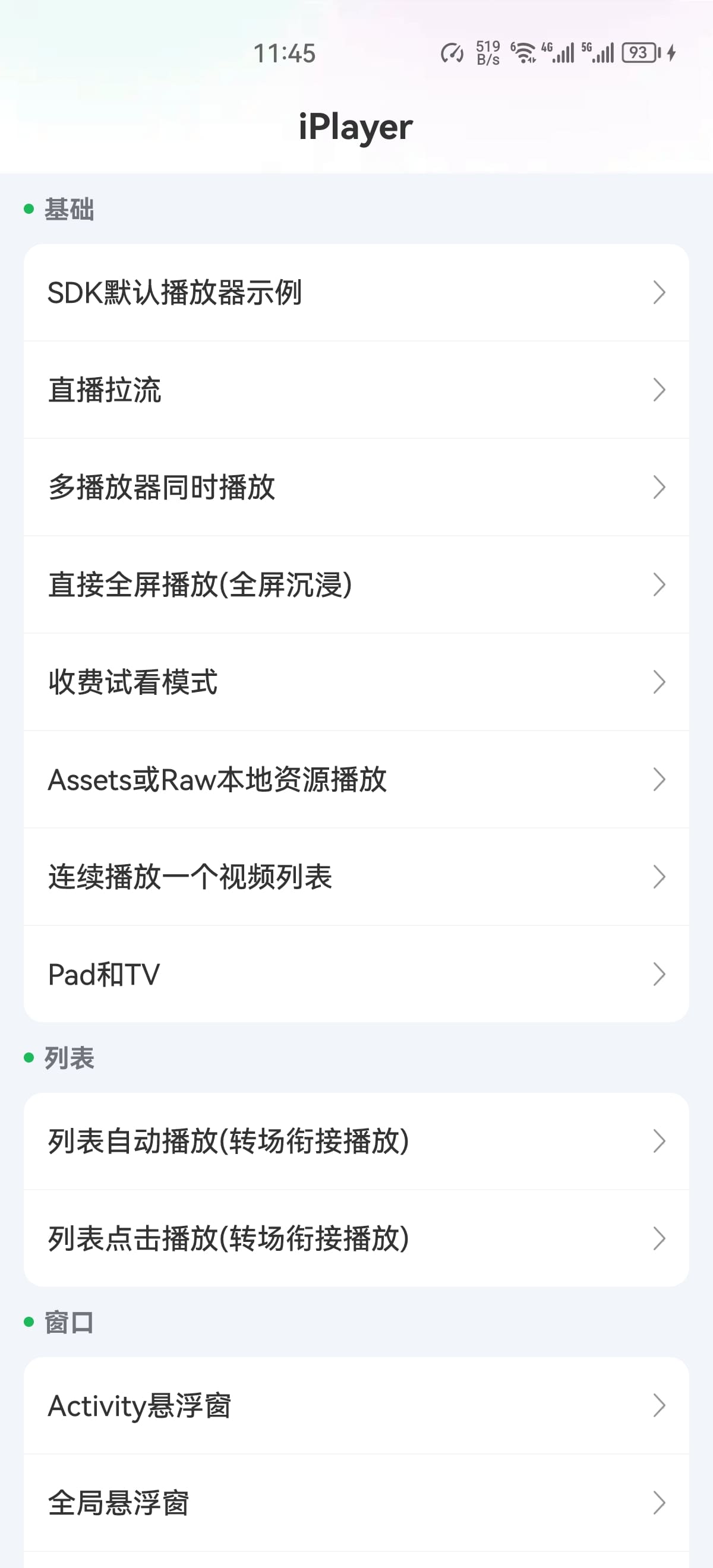
Task: Select Assets或Raw本地资源播放
Action: click(x=356, y=779)
